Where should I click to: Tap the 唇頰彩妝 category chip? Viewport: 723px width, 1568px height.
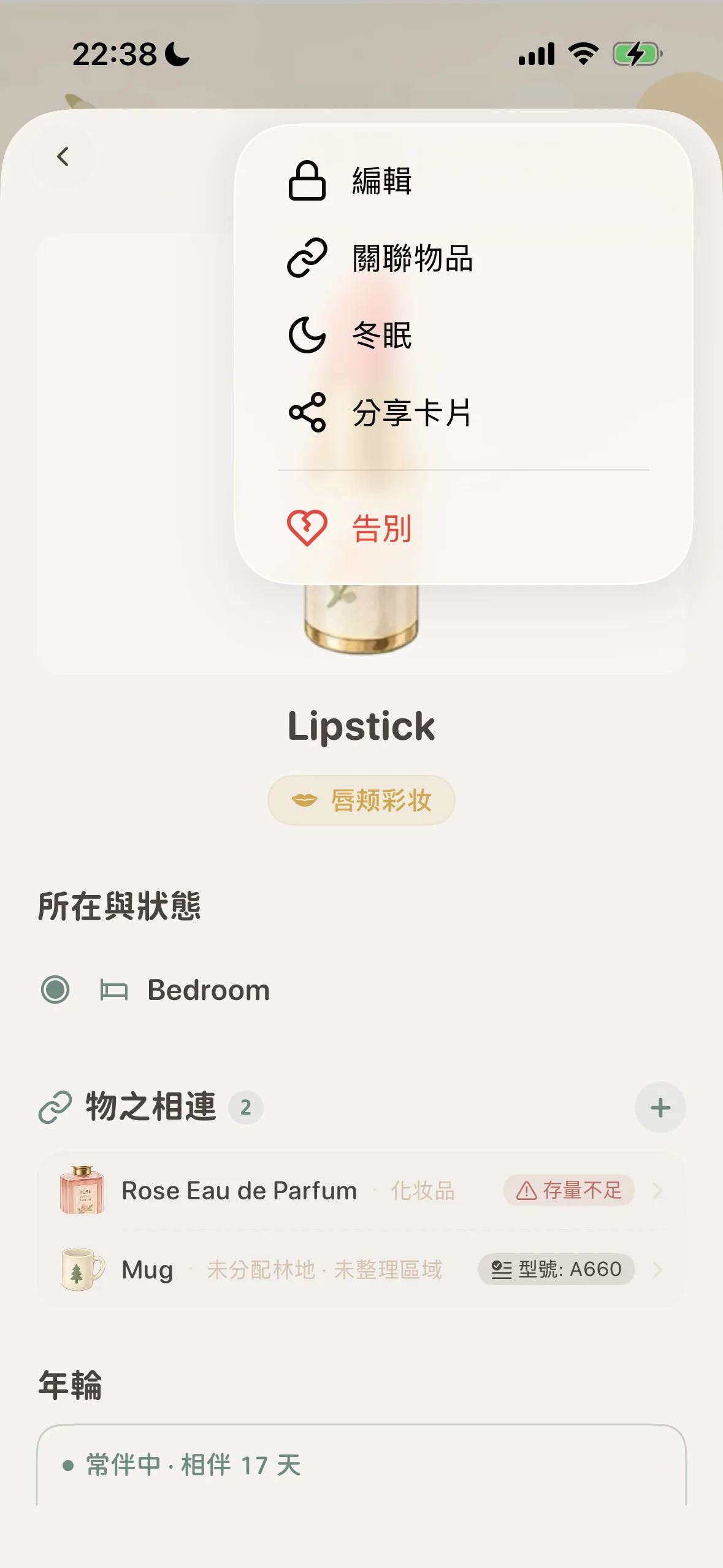click(361, 800)
